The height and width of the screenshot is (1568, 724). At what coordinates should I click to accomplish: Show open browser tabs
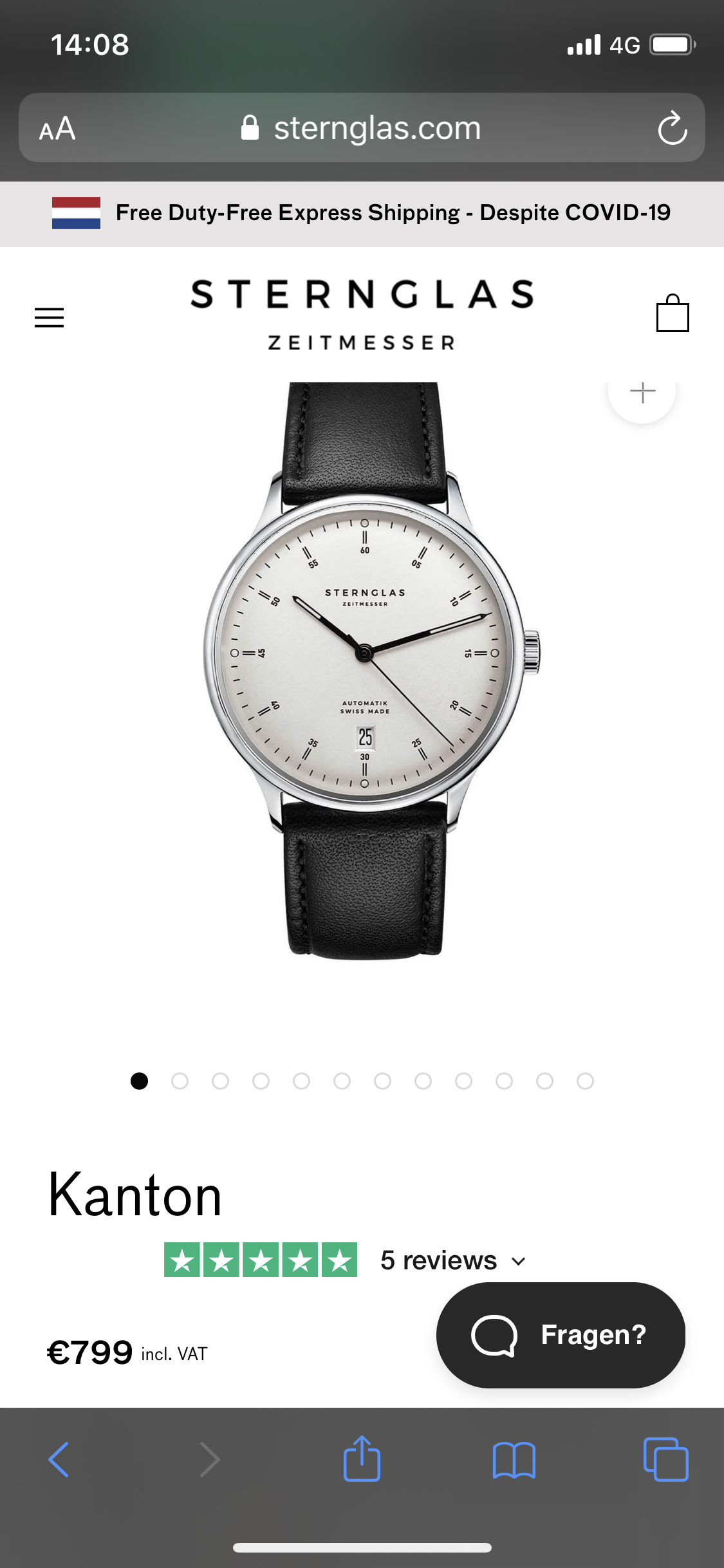tap(665, 1459)
